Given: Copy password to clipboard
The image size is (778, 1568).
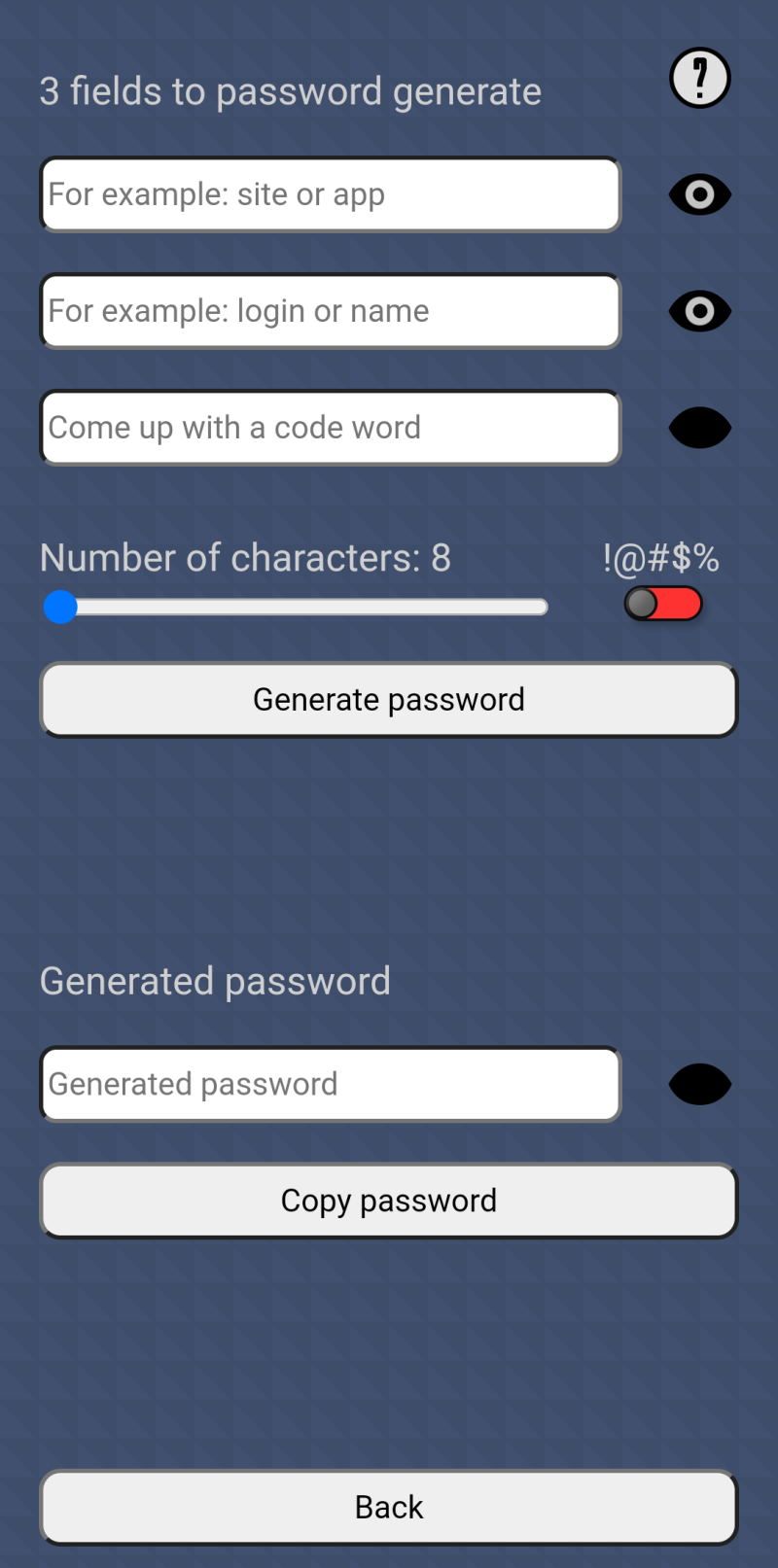Looking at the screenshot, I should (388, 1201).
